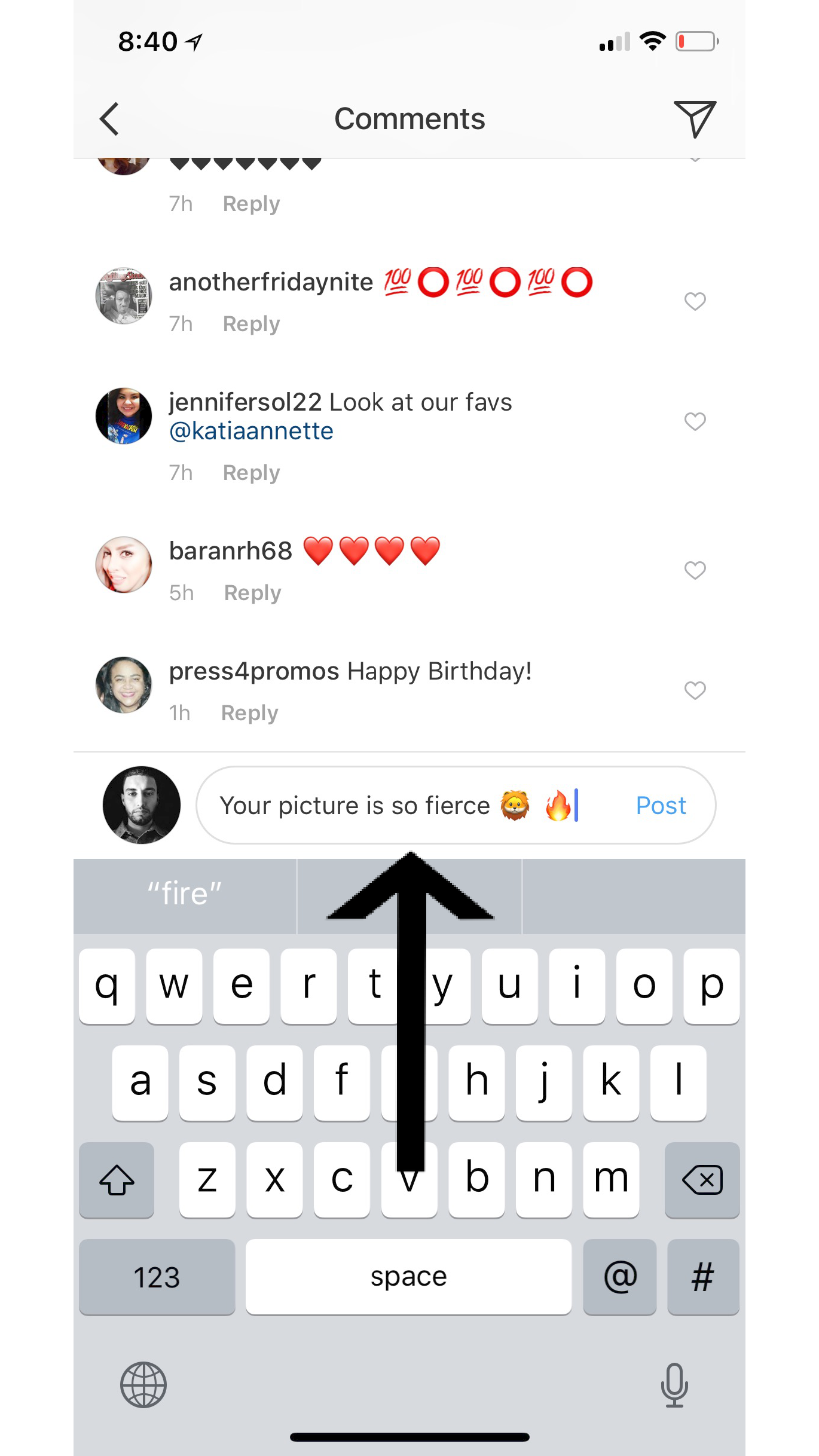
Task: Open the direct message send icon
Action: (694, 118)
